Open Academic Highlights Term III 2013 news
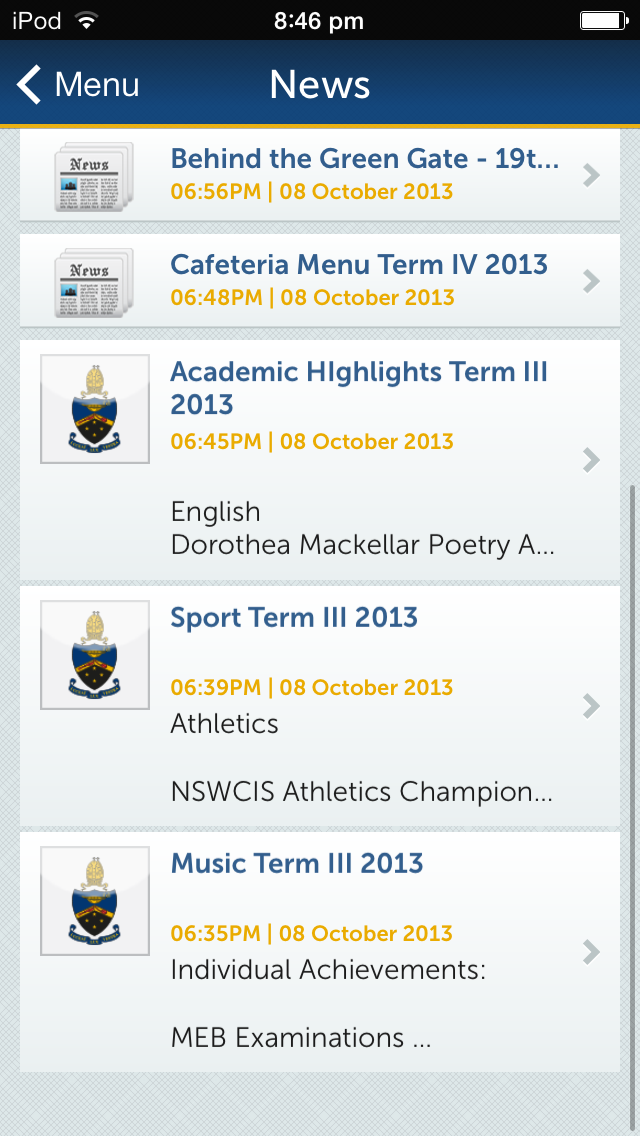640x1136 pixels. click(320, 460)
